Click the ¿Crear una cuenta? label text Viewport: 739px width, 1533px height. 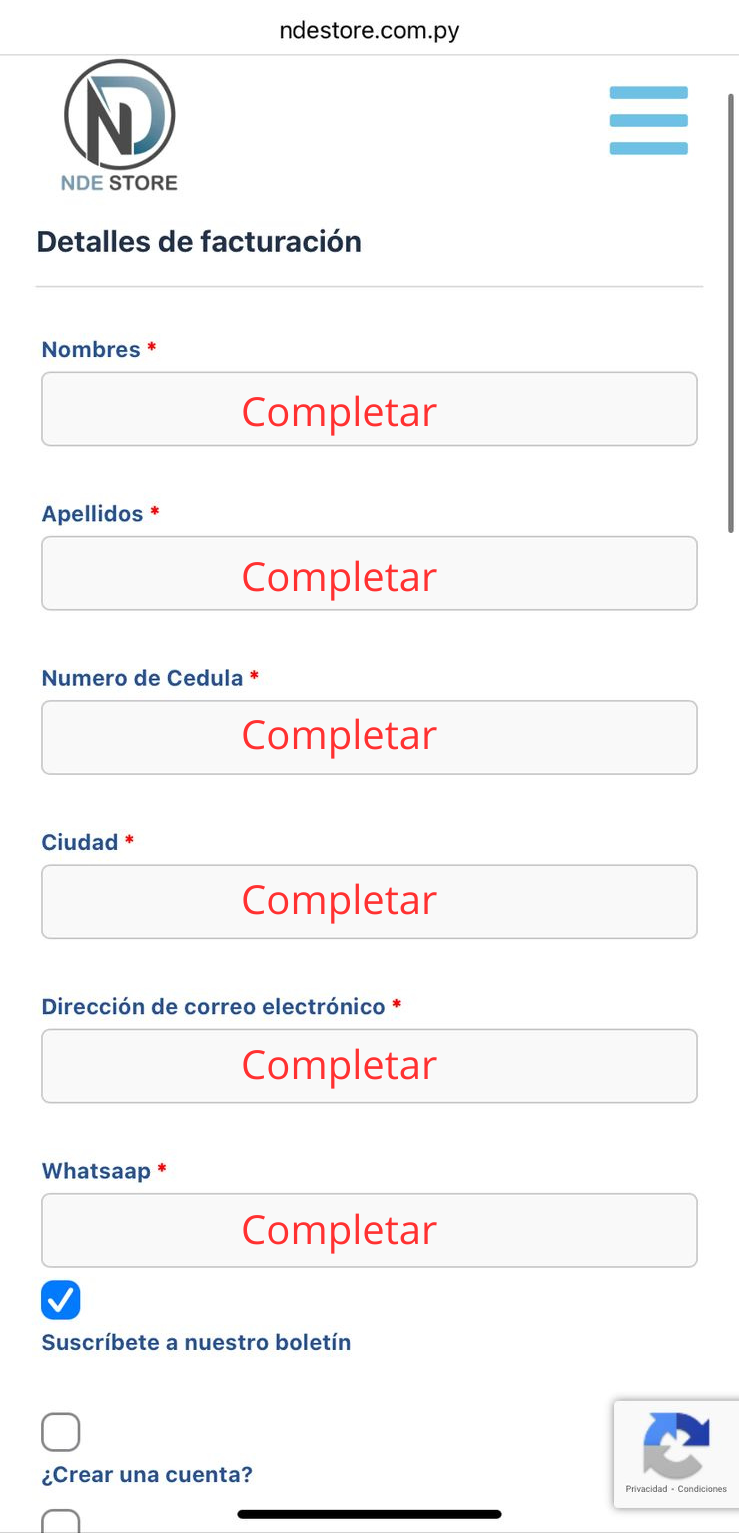[x=147, y=1474]
